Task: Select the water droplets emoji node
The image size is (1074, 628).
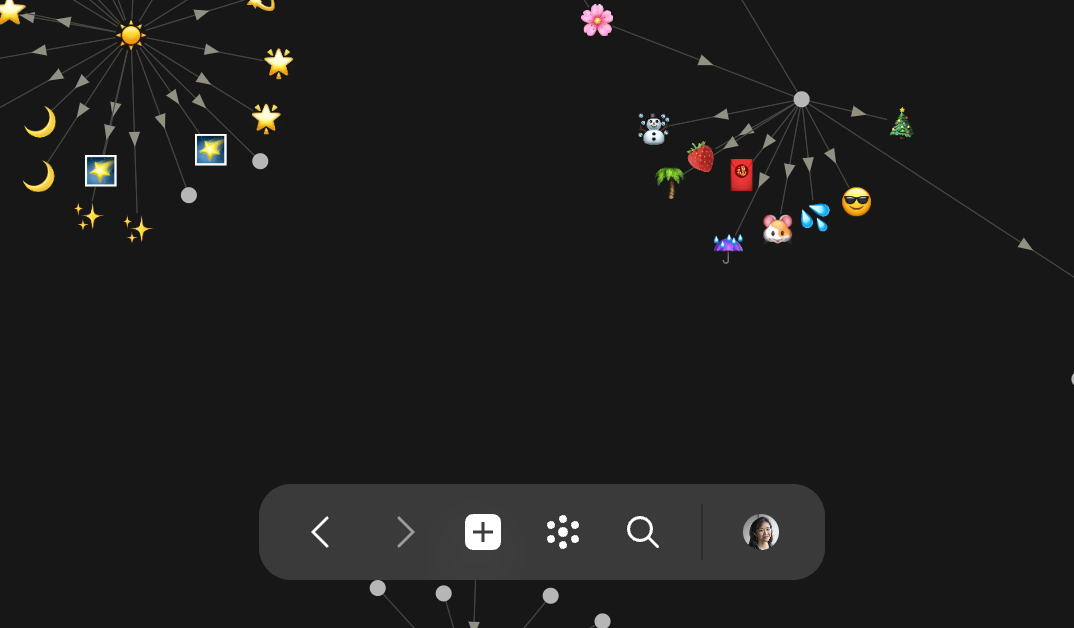Action: coord(815,216)
